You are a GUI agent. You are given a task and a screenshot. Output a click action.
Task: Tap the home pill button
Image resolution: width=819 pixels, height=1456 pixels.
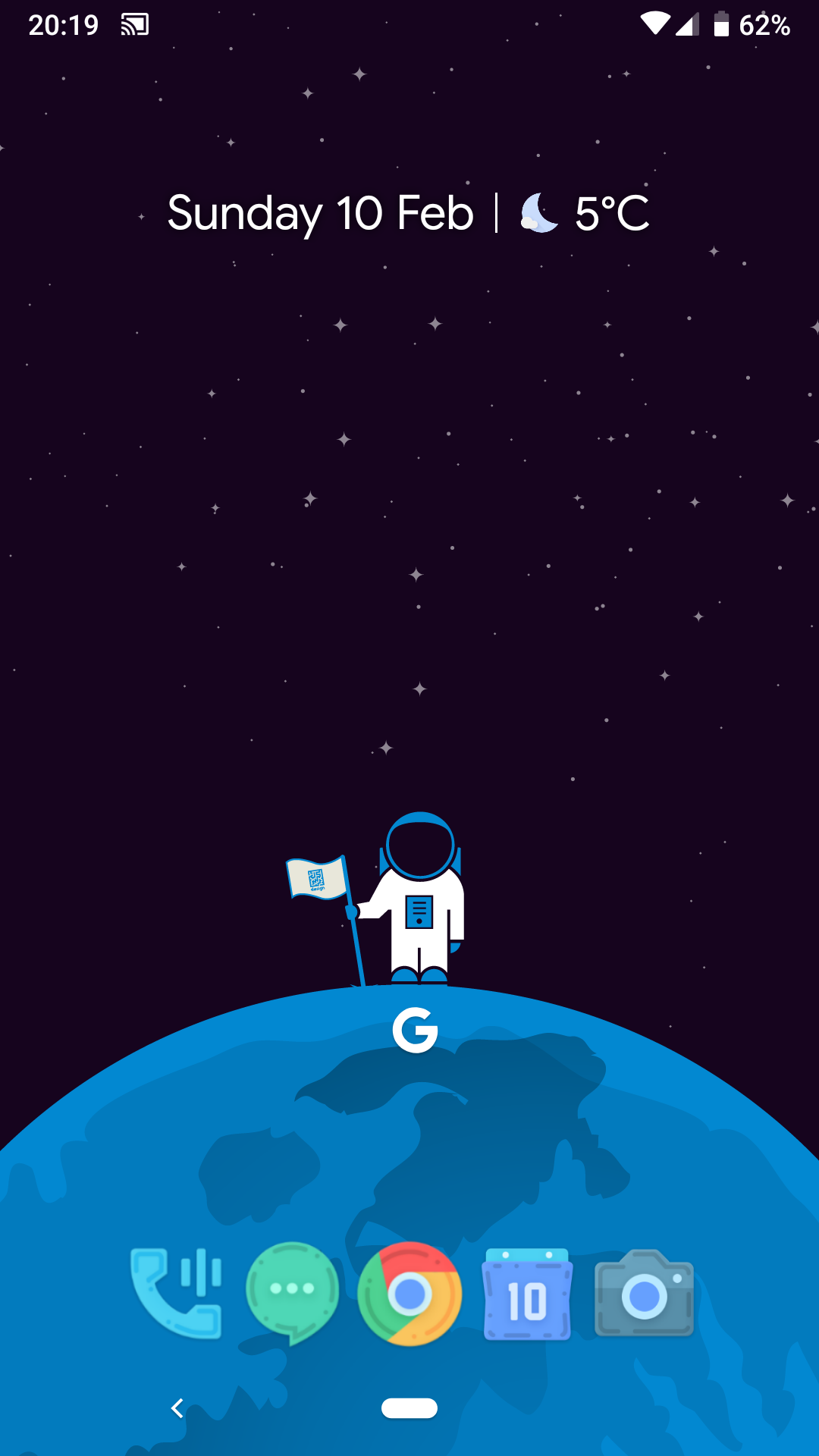(409, 1408)
